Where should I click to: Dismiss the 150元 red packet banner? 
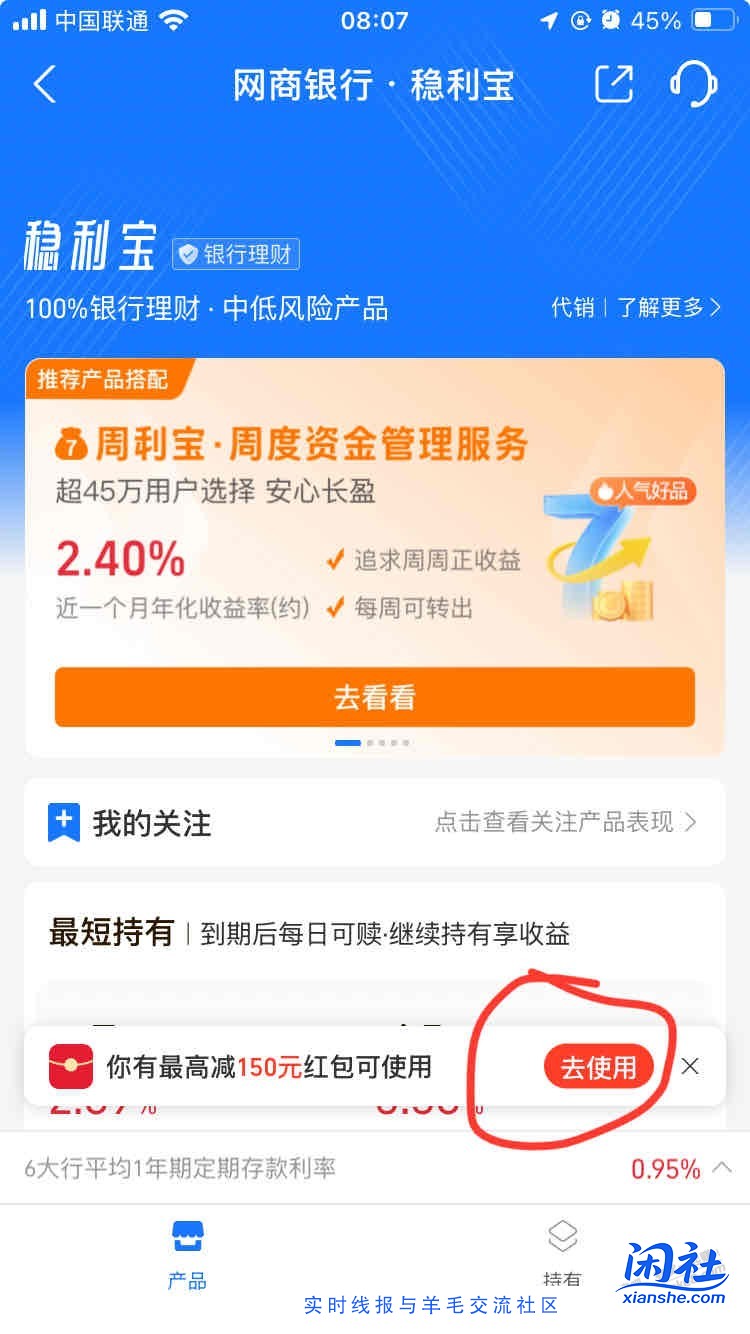click(689, 1066)
